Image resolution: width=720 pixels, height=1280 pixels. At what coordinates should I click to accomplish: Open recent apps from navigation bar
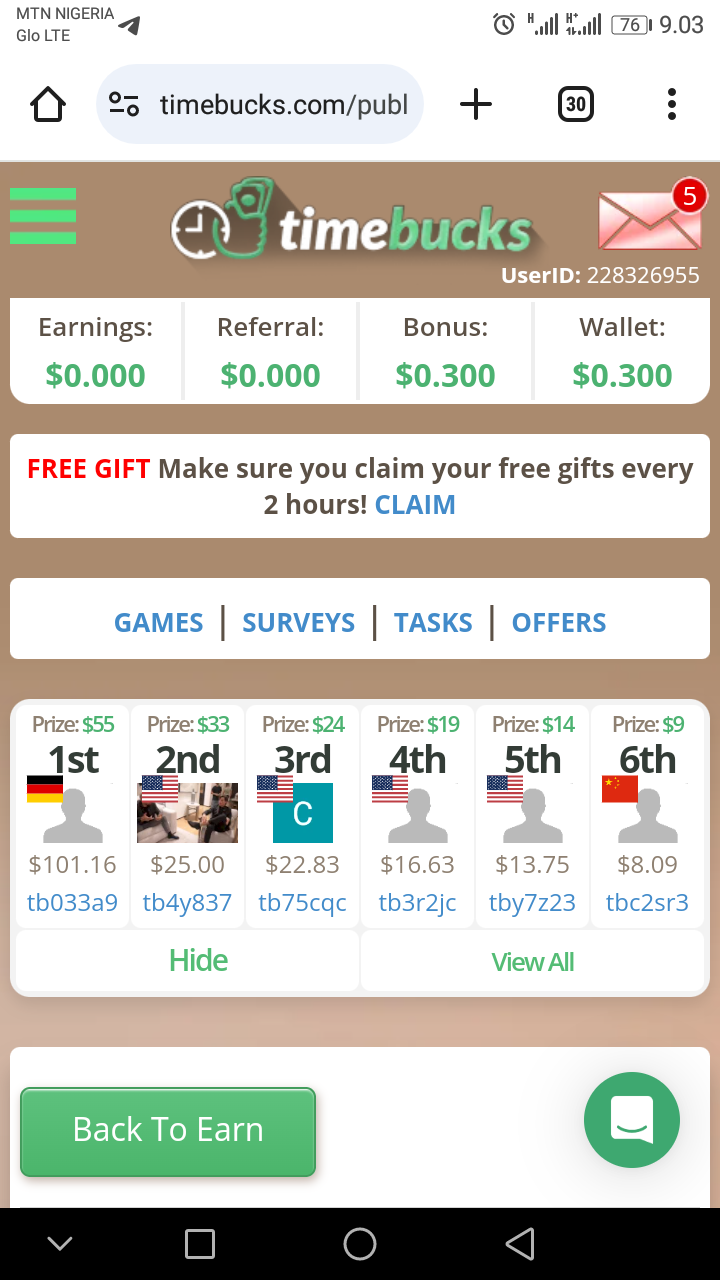point(200,1244)
